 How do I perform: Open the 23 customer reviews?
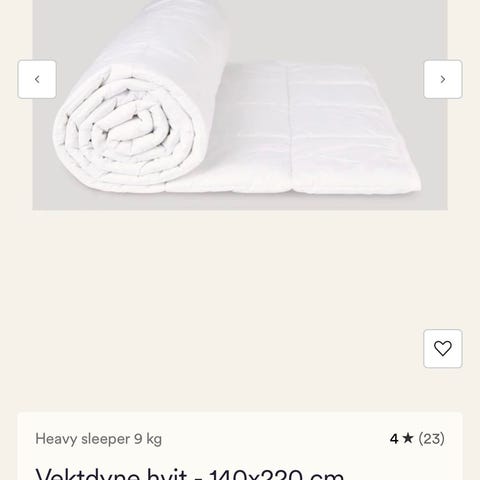click(x=417, y=439)
